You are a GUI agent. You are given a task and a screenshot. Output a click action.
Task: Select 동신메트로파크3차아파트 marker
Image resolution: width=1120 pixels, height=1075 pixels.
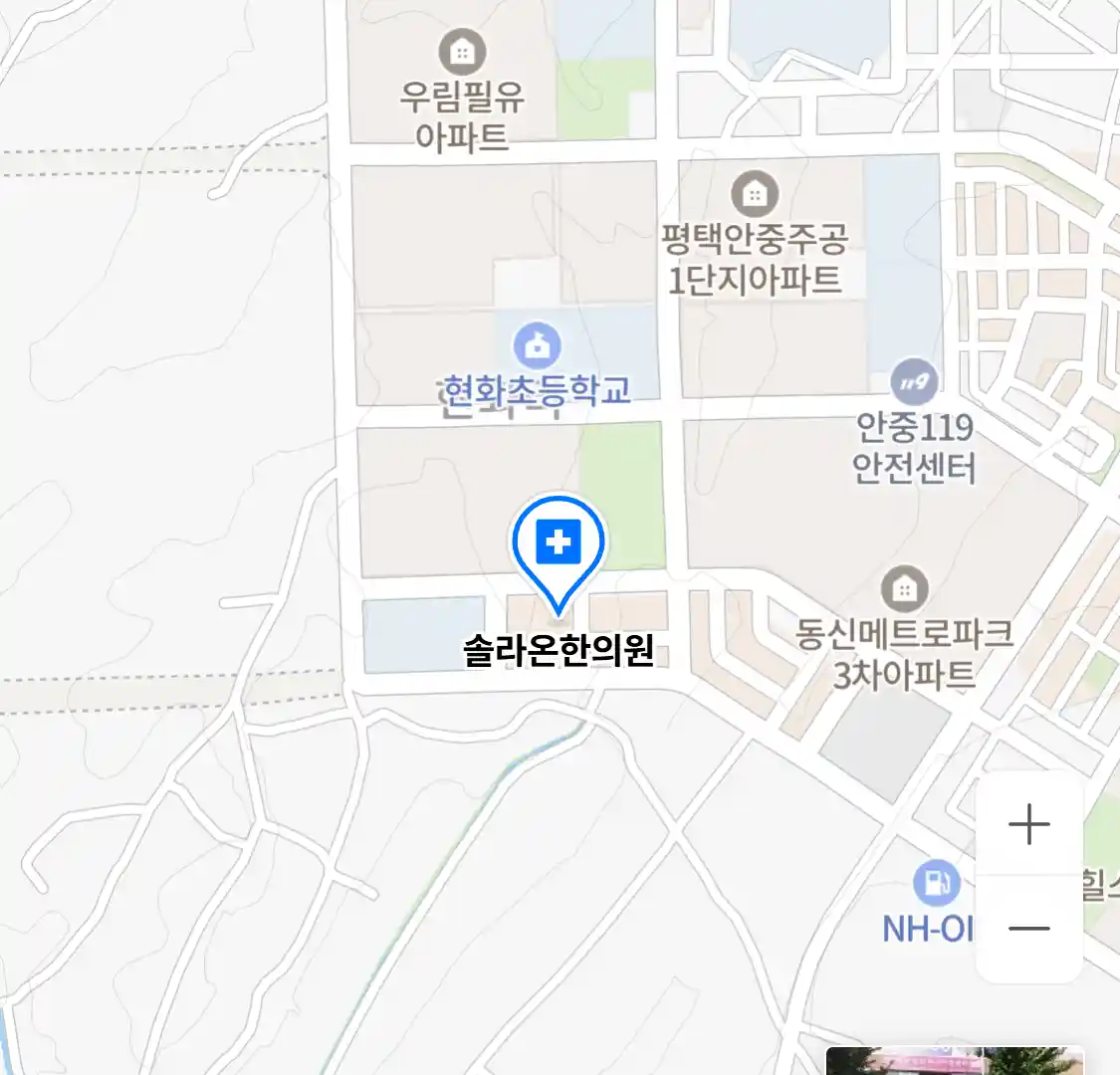point(904,589)
